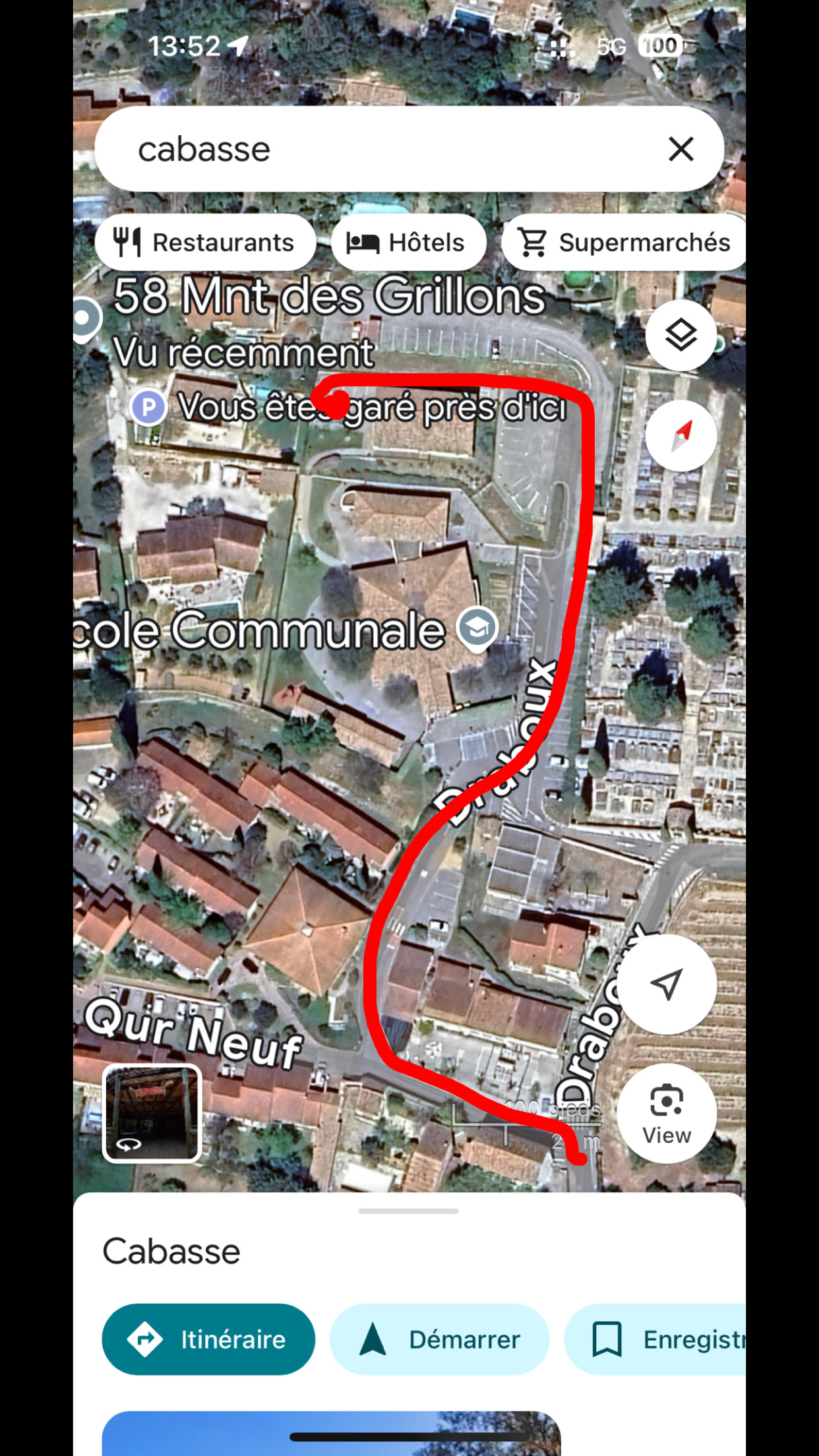Filter map by Restaurants
Viewport: 819px width, 1456px height.
click(204, 243)
